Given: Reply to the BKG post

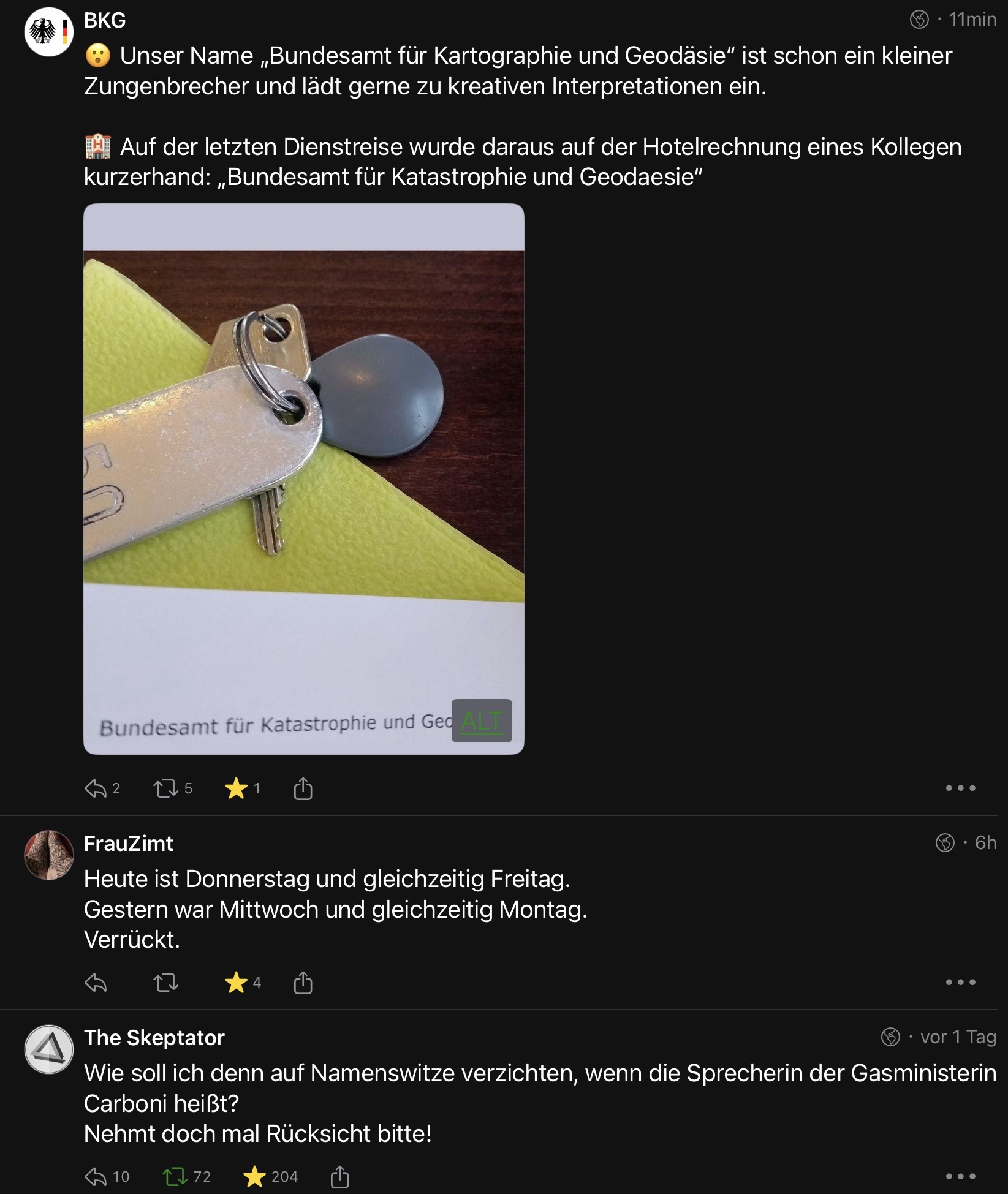Looking at the screenshot, I should coord(96,788).
